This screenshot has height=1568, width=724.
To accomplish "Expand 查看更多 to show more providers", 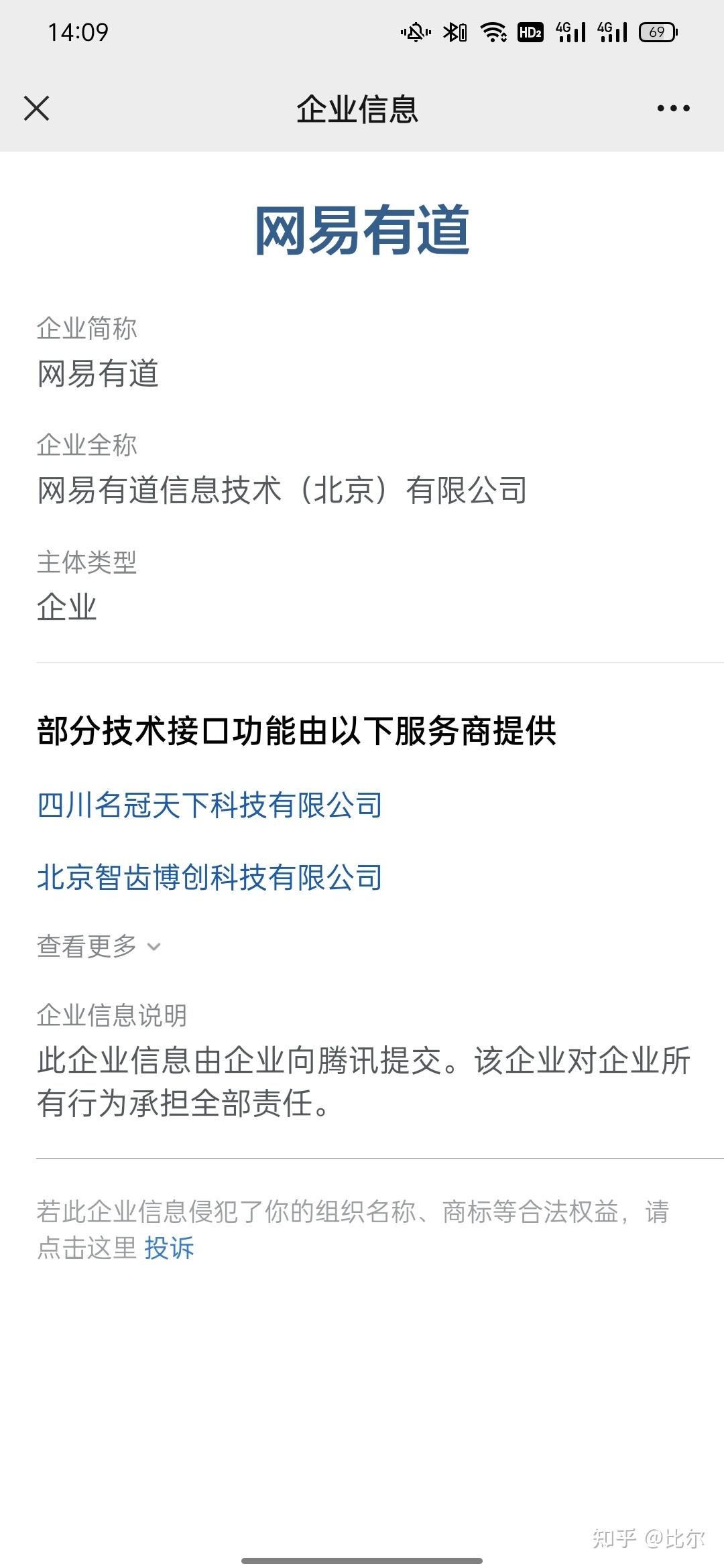I will tap(99, 946).
